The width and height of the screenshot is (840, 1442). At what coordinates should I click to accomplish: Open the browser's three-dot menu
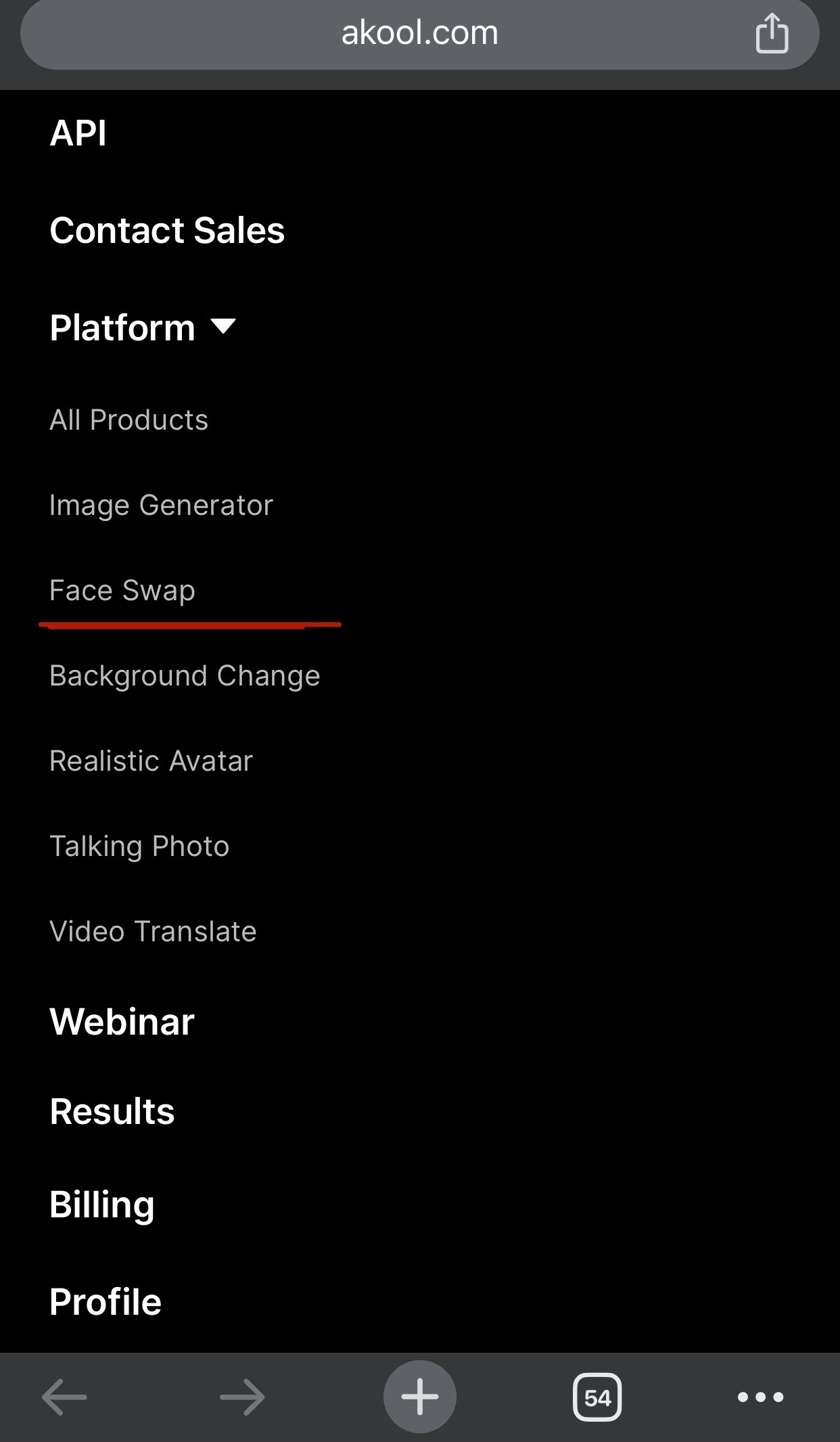[x=760, y=1397]
